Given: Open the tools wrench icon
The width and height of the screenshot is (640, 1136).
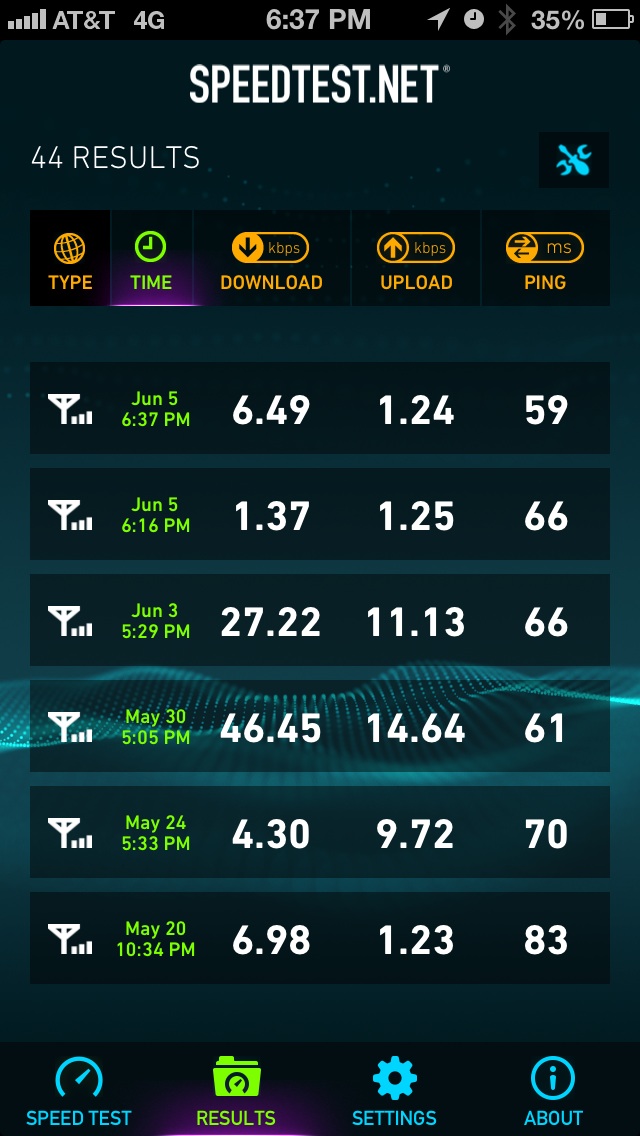Looking at the screenshot, I should pyautogui.click(x=574, y=159).
